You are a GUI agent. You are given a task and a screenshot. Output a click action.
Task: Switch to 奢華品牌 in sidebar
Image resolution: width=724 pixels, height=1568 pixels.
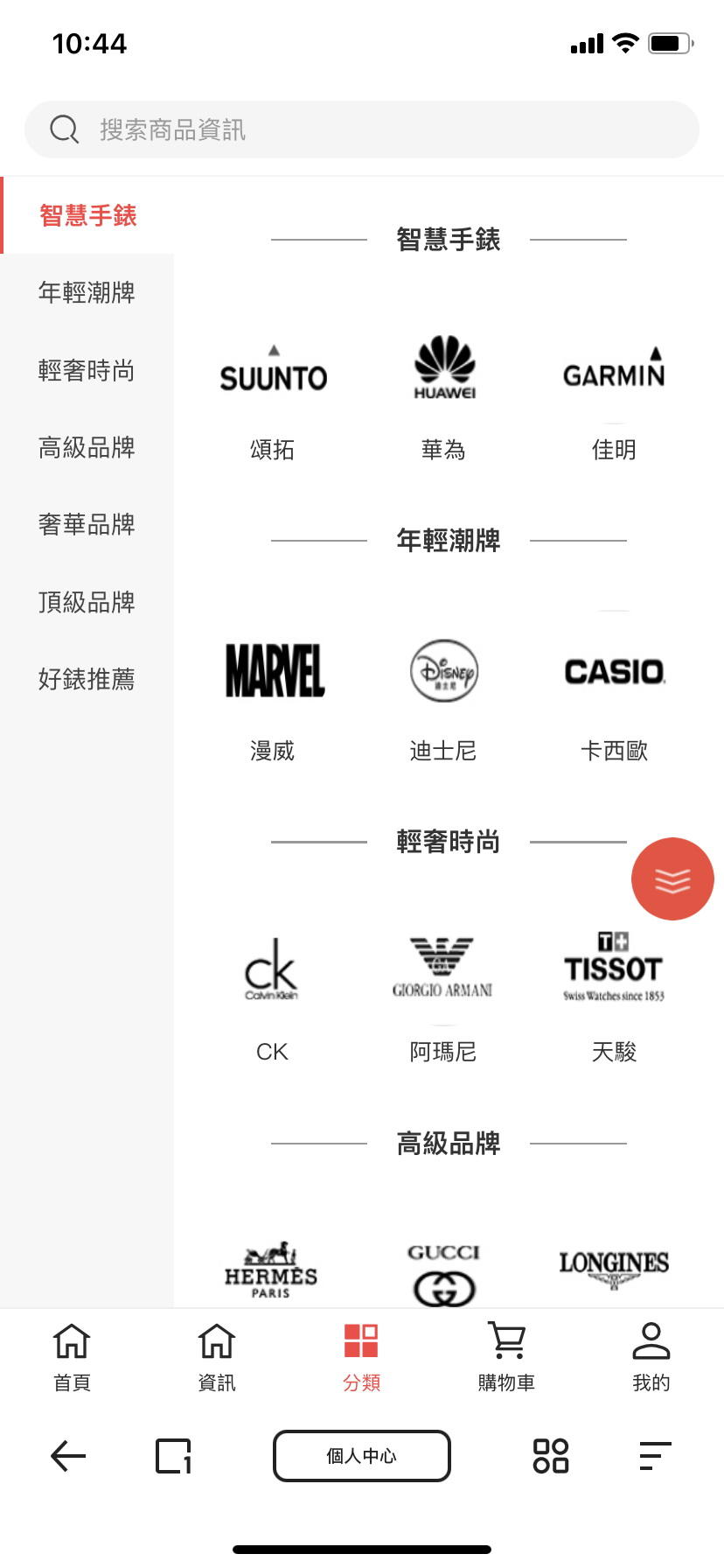point(87,524)
